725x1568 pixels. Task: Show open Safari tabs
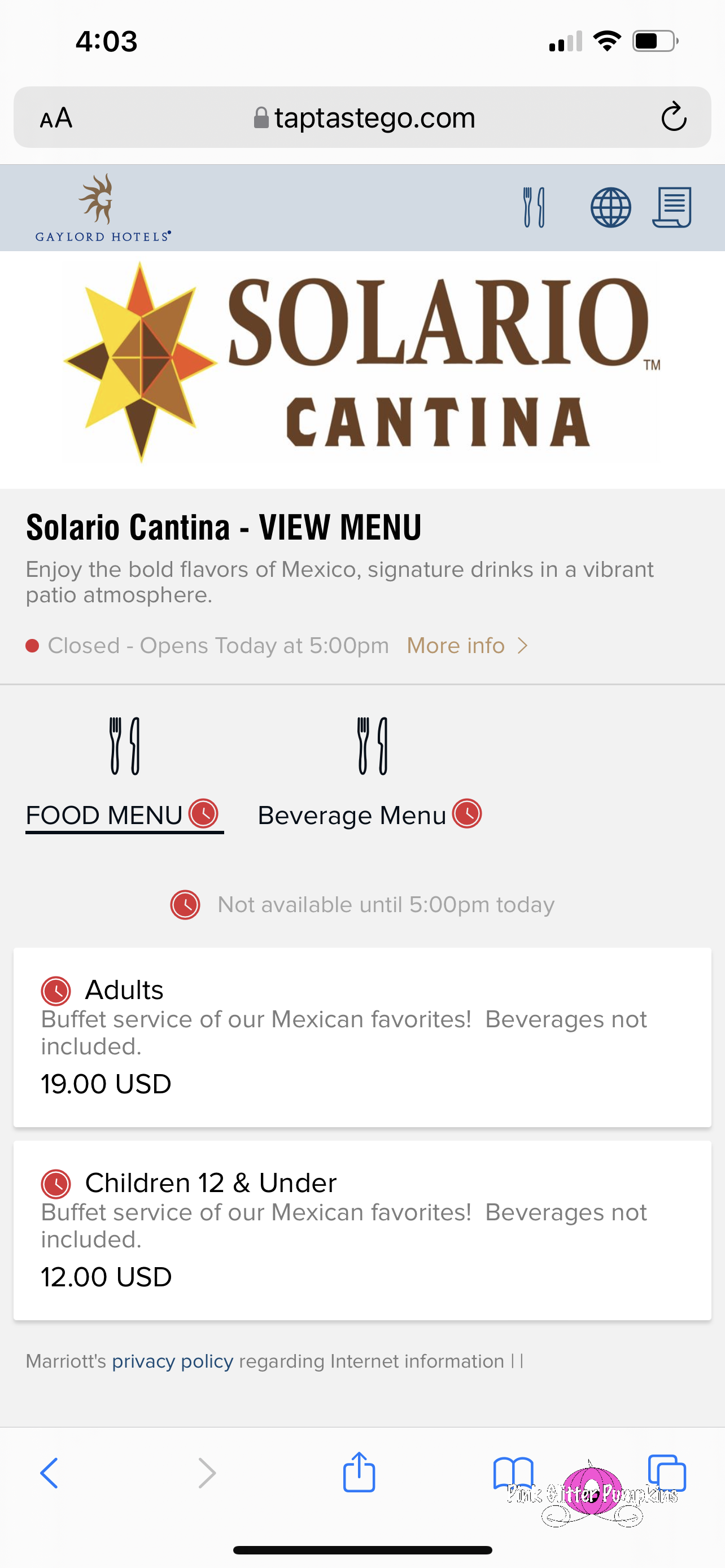(667, 1473)
